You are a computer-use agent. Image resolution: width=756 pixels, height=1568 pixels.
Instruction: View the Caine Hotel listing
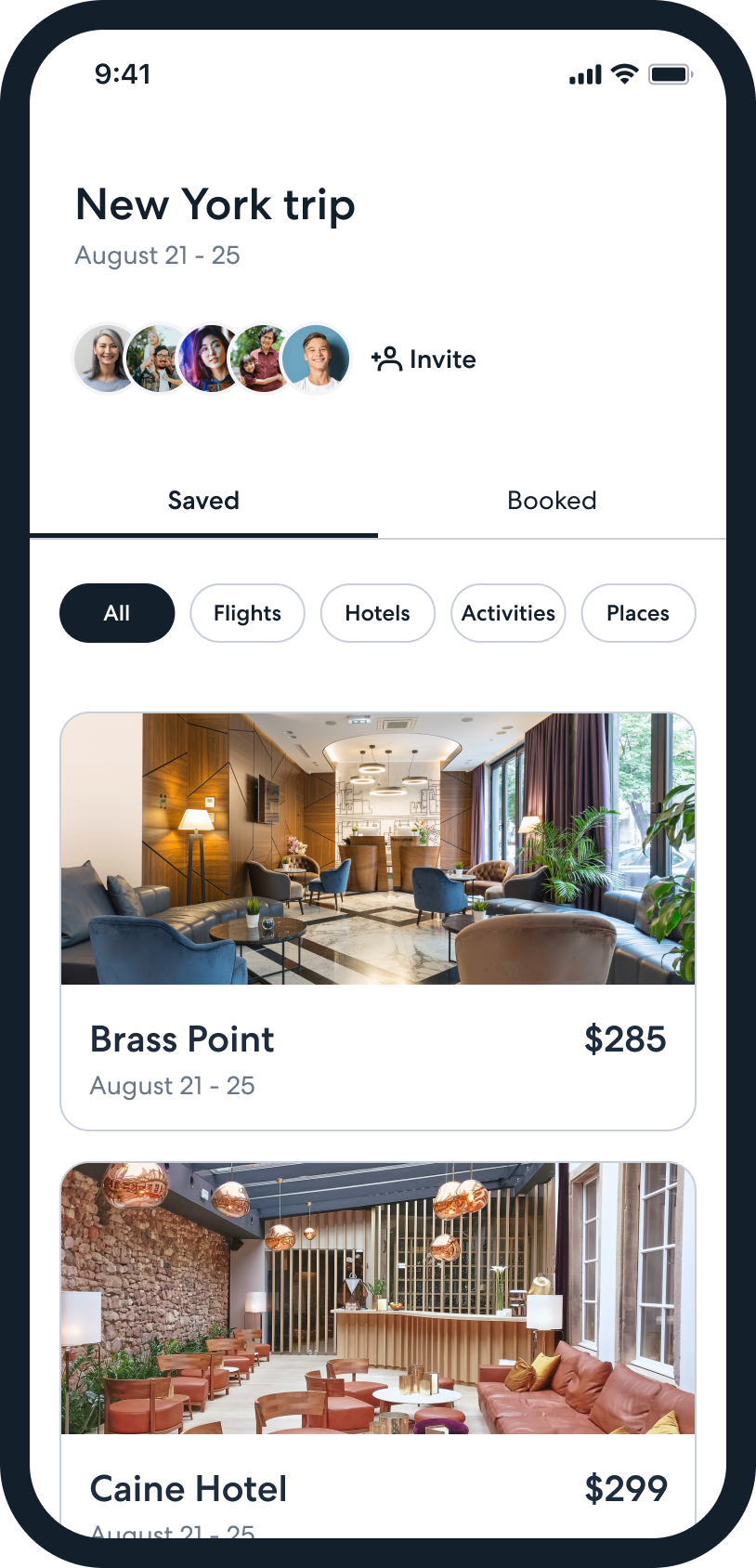point(378,1347)
